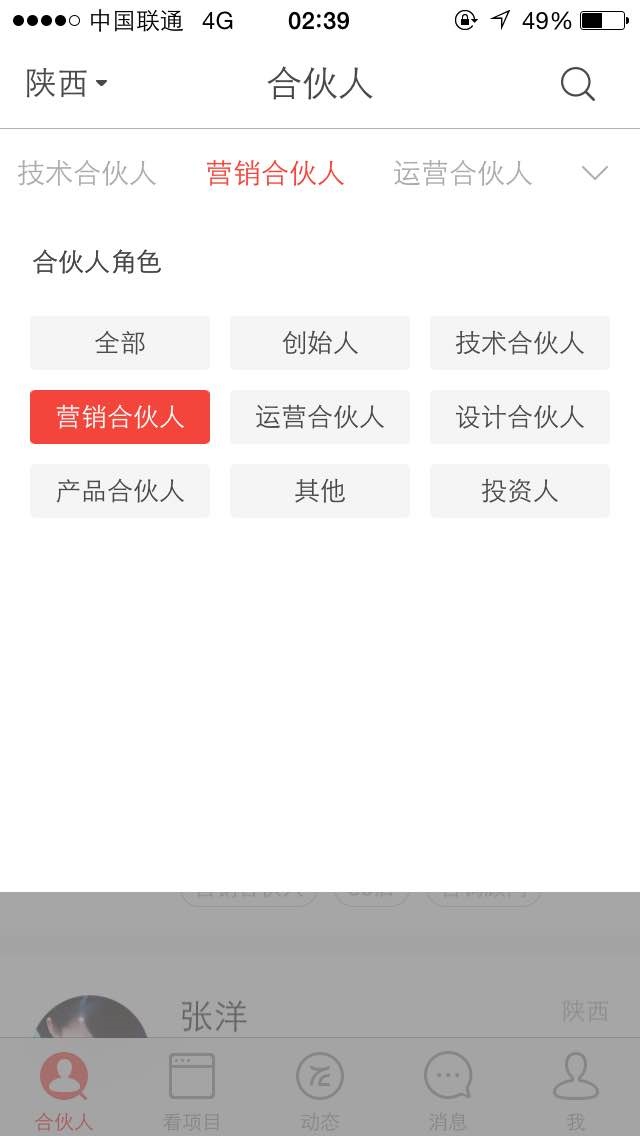The width and height of the screenshot is (640, 1136).
Task: Select the 全部 role chip
Action: 120,343
